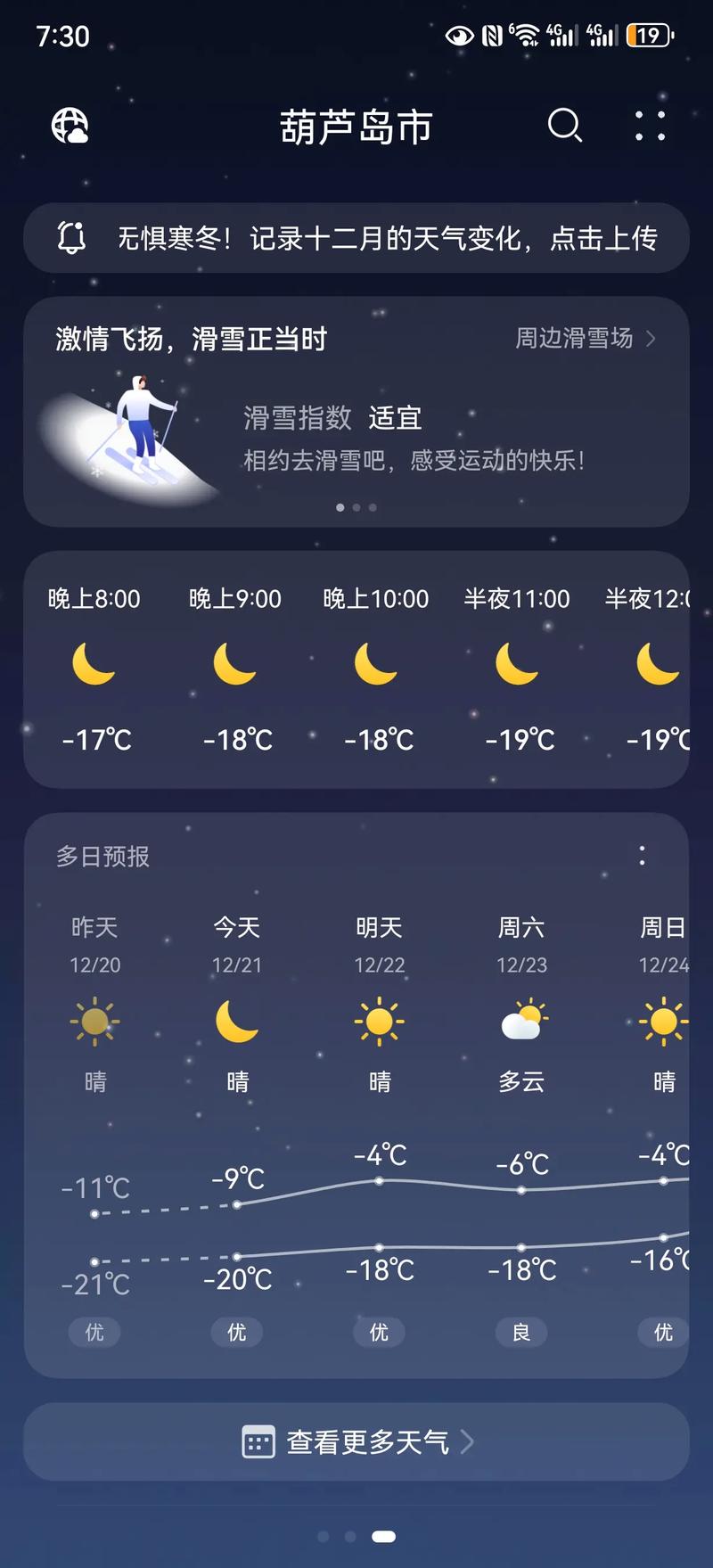This screenshot has width=713, height=1568.
Task: Click the calendar icon next to 查看更多天气
Action: [257, 1441]
